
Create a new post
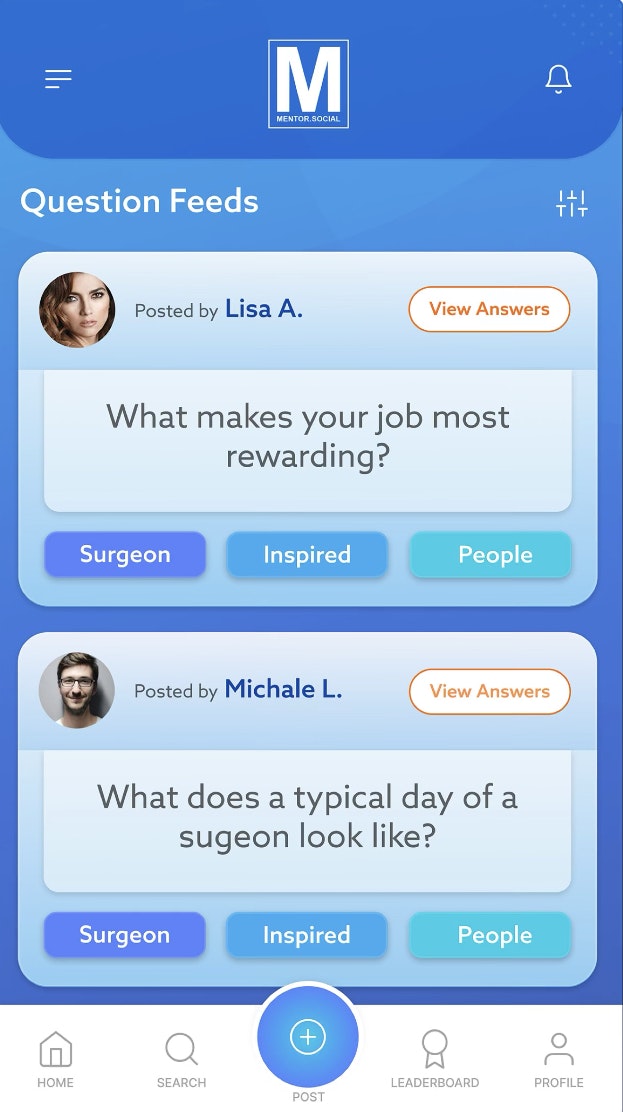[308, 1038]
